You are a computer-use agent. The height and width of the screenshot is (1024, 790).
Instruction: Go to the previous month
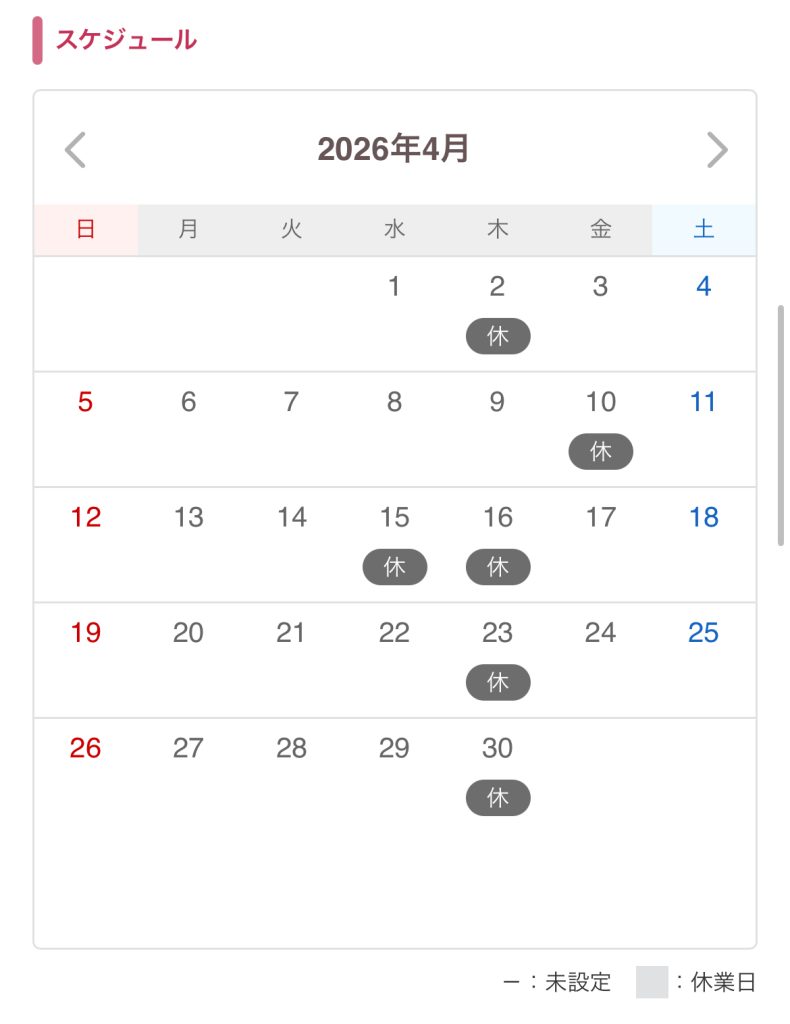click(75, 150)
